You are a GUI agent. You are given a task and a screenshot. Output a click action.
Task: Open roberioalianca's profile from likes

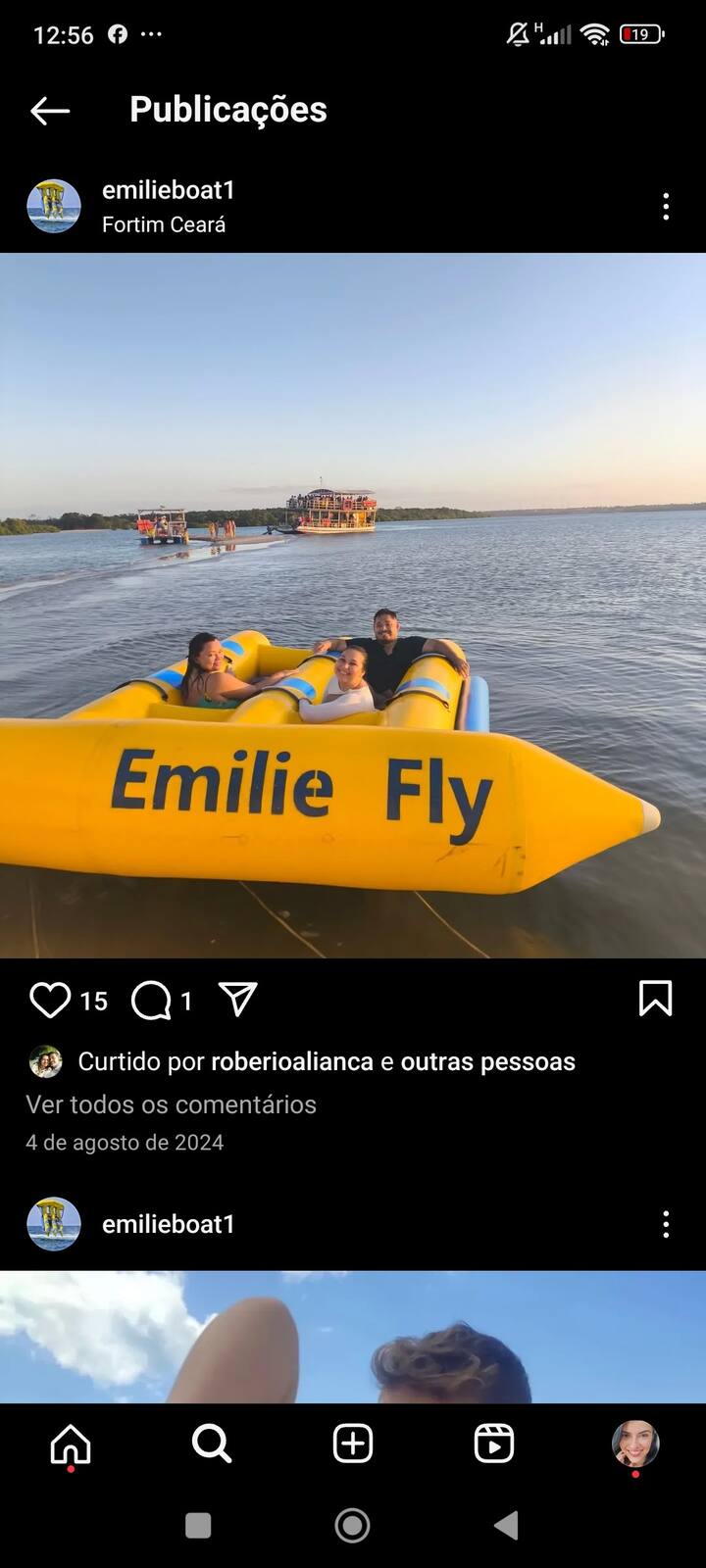[292, 1061]
